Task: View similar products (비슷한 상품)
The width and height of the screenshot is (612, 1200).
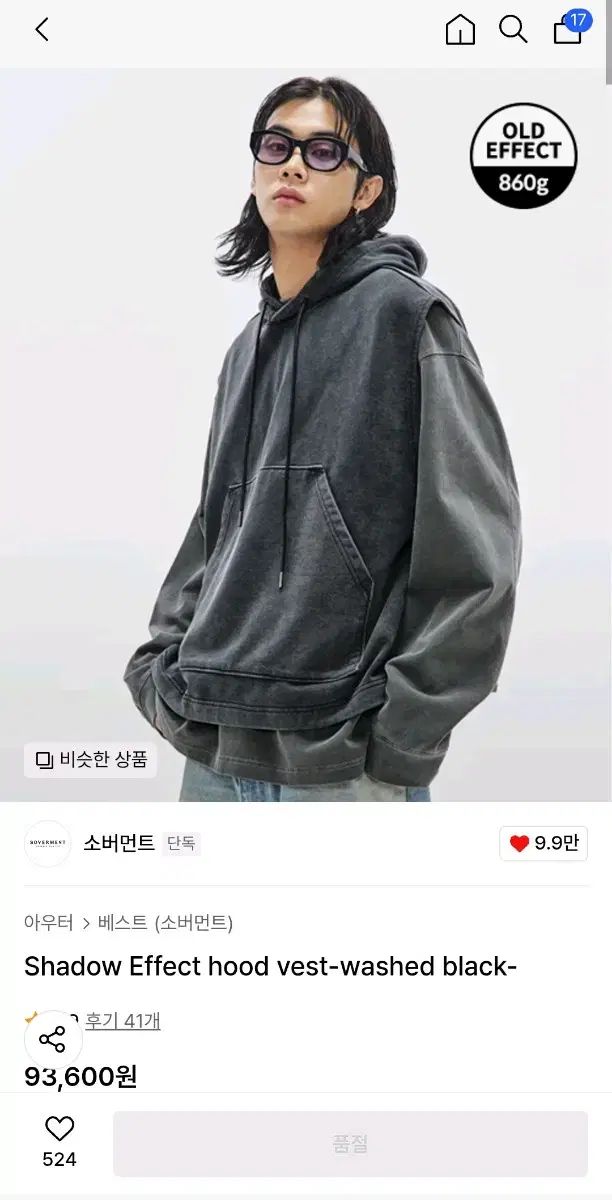Action: [x=91, y=760]
